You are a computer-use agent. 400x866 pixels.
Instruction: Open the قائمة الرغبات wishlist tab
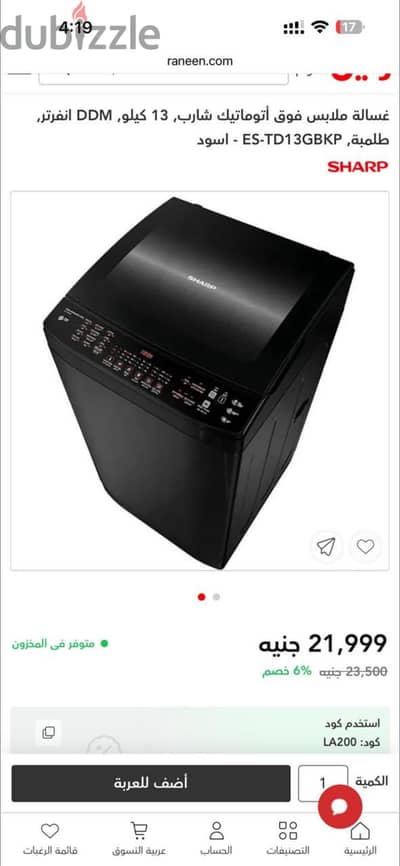(50, 838)
